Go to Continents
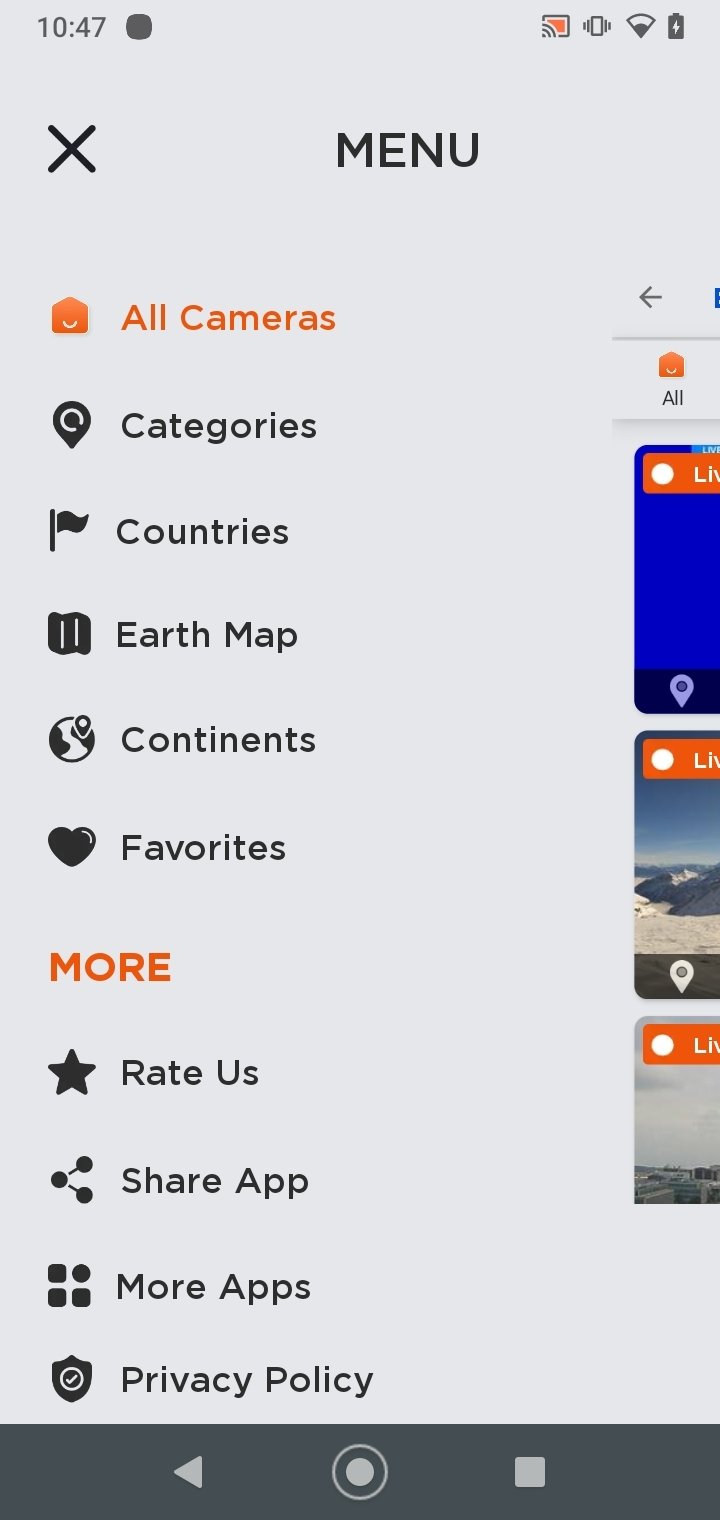720x1520 pixels. [x=182, y=740]
